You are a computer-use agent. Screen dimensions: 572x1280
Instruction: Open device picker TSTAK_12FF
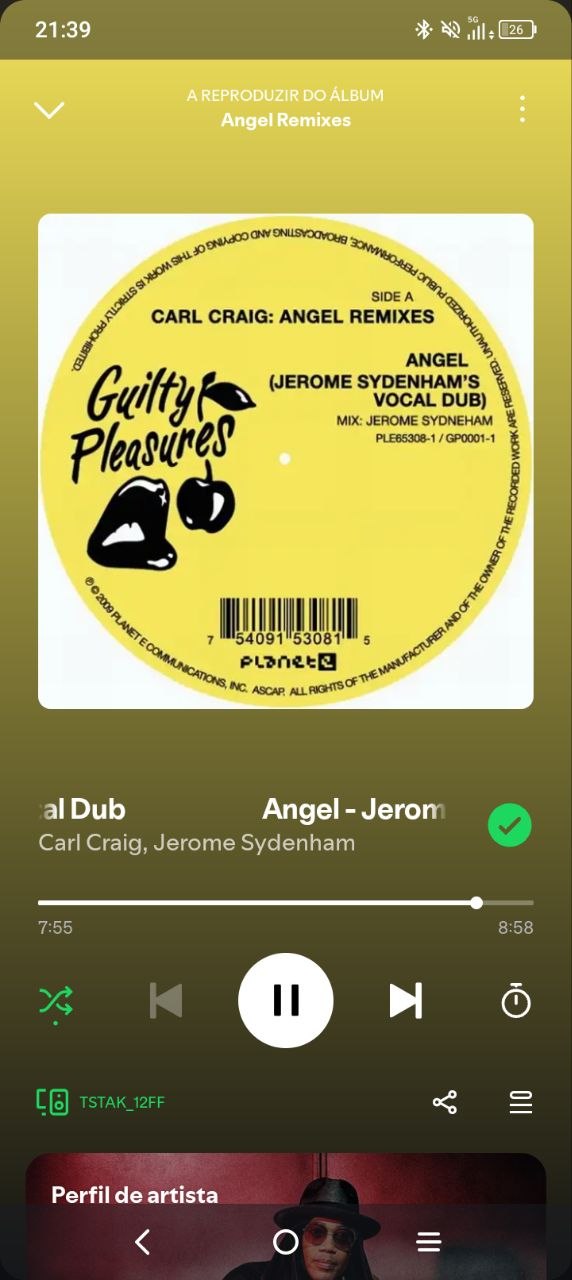100,1102
